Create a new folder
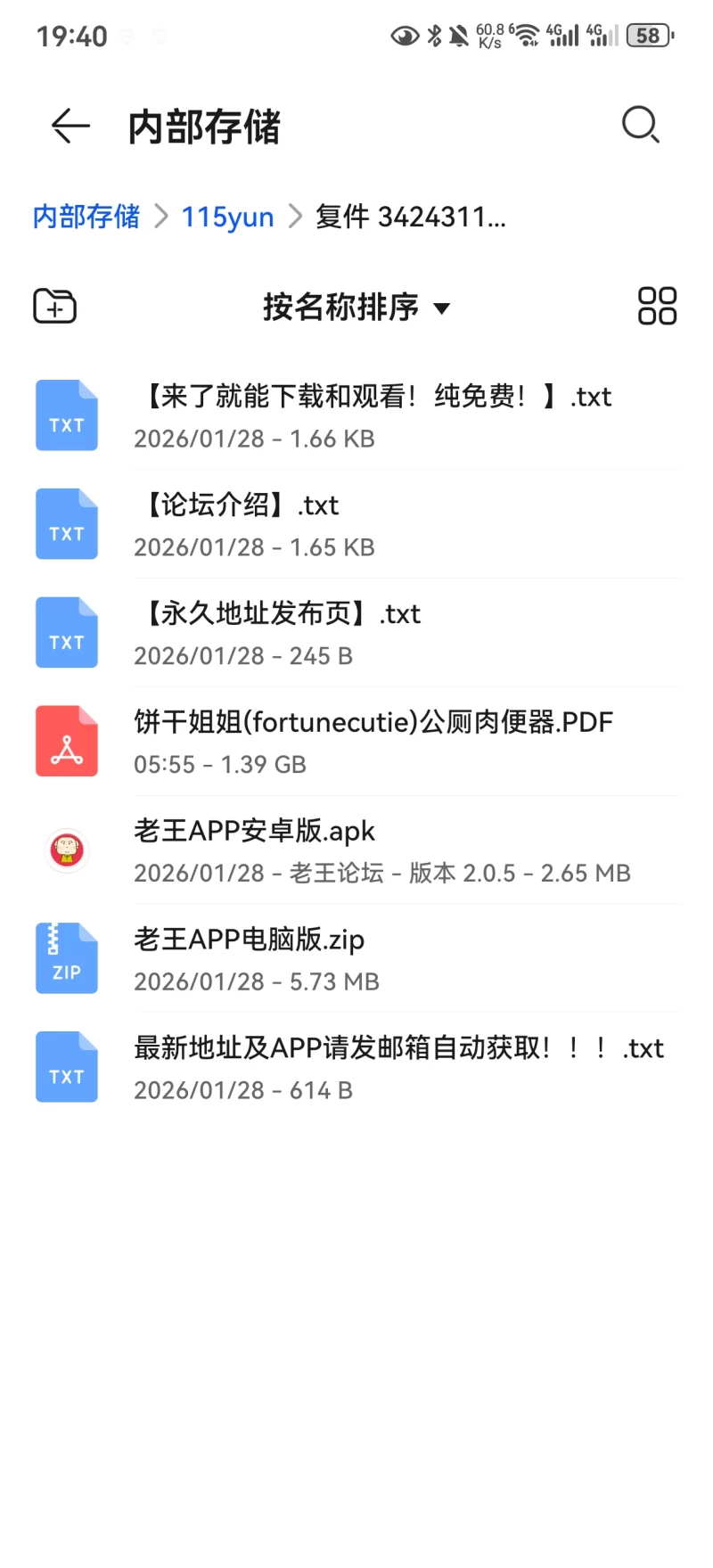 point(55,307)
